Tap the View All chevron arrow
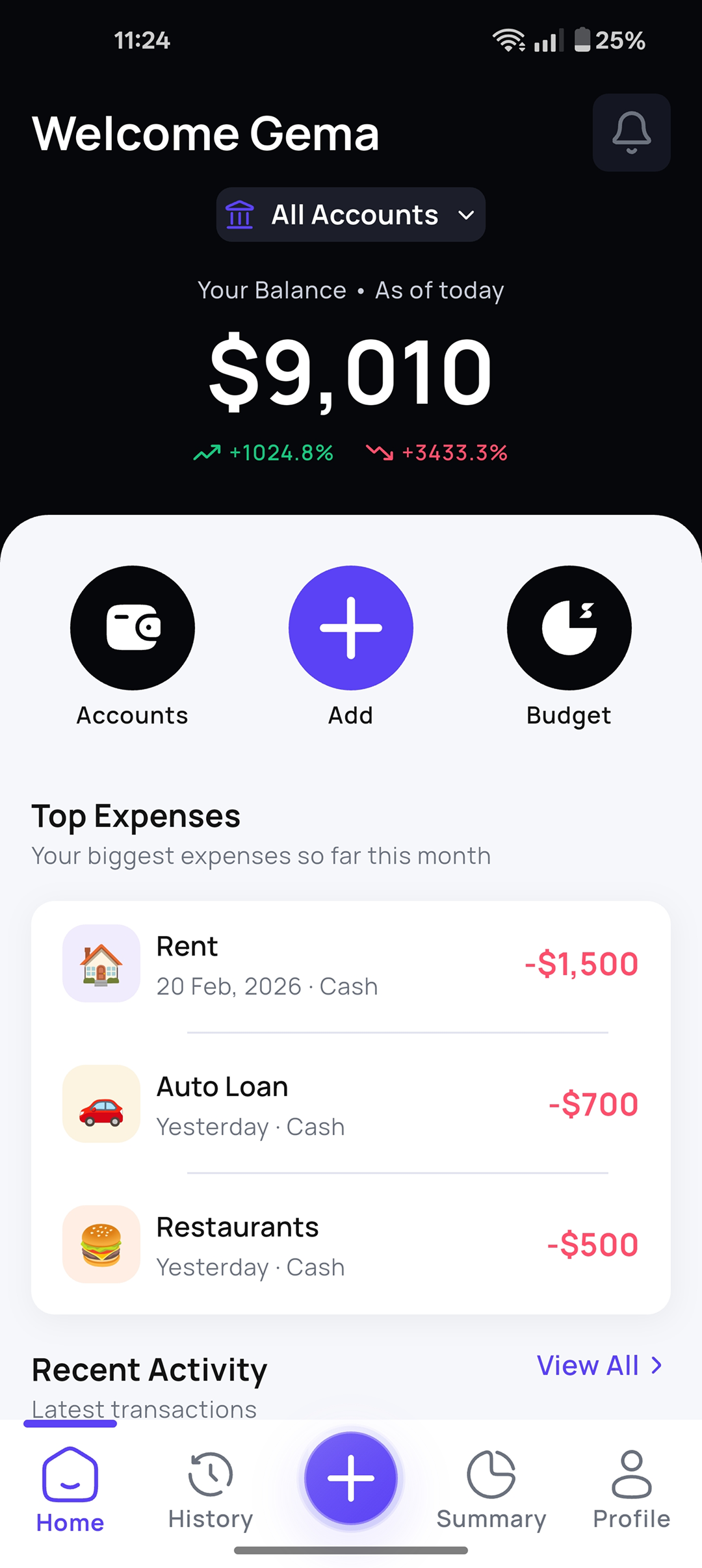The image size is (702, 1568). pyautogui.click(x=656, y=1365)
